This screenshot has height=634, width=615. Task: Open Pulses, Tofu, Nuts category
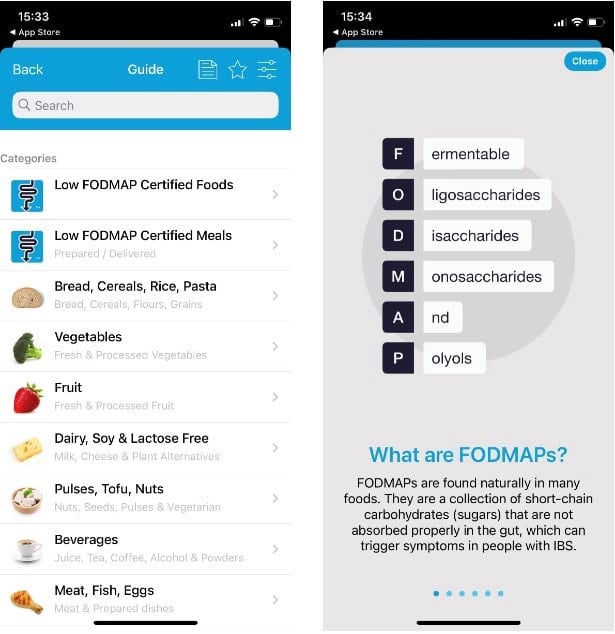click(x=145, y=498)
